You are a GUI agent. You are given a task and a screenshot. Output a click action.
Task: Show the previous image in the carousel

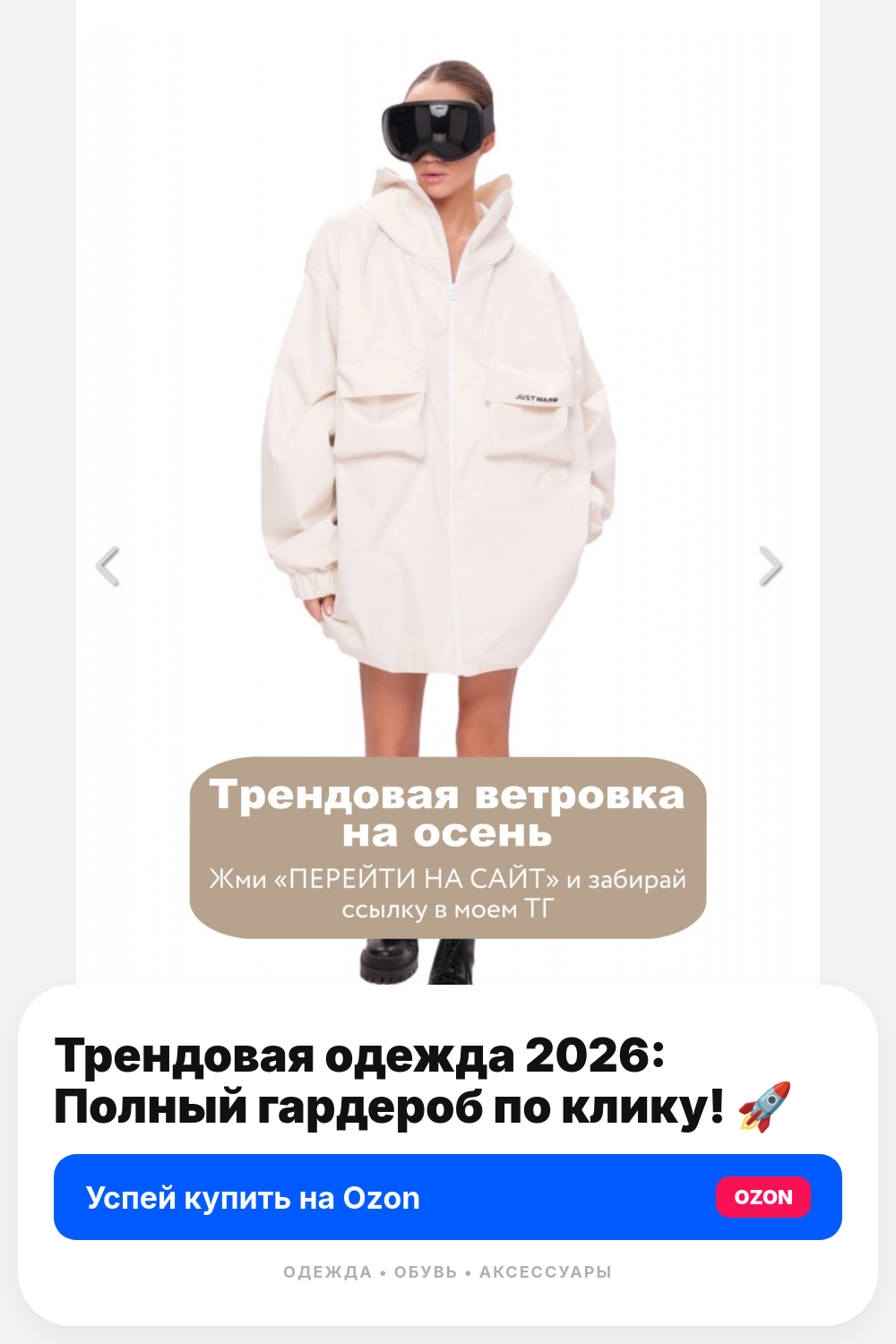coord(108,566)
